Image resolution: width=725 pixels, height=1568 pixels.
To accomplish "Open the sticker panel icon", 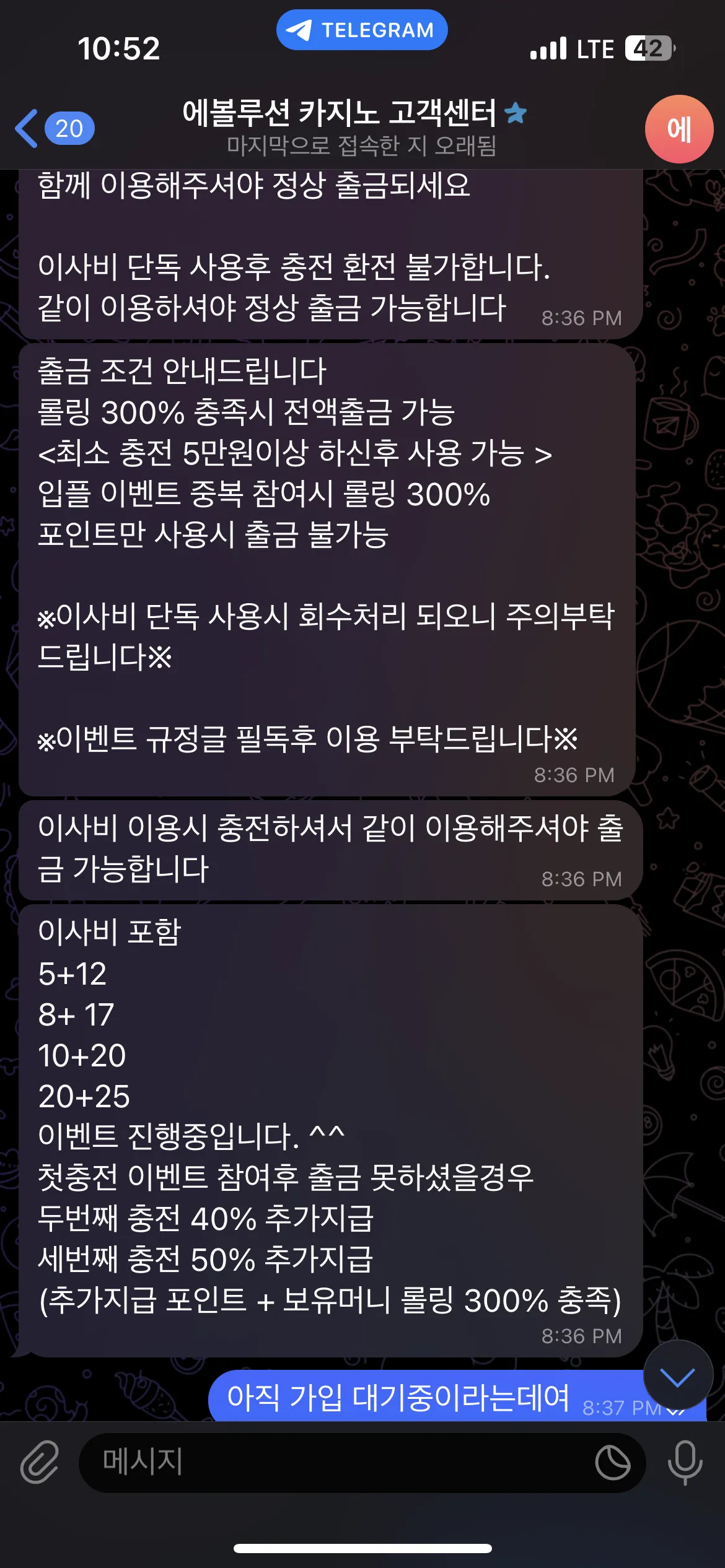I will click(x=612, y=1463).
